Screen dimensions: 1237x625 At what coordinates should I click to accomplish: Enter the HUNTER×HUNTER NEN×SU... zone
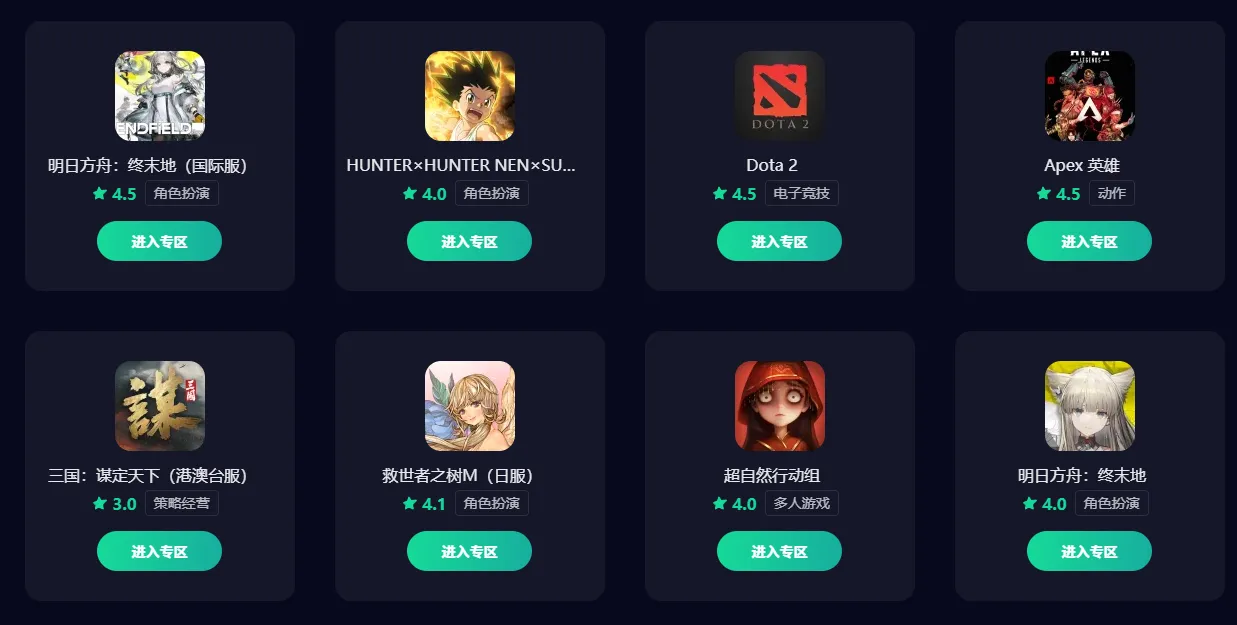469,241
